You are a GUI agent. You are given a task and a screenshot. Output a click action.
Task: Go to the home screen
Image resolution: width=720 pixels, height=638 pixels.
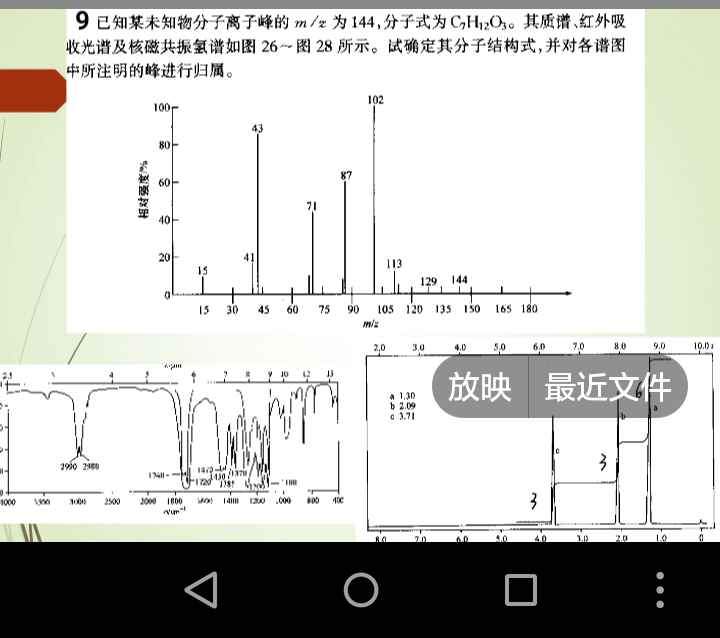pos(360,590)
